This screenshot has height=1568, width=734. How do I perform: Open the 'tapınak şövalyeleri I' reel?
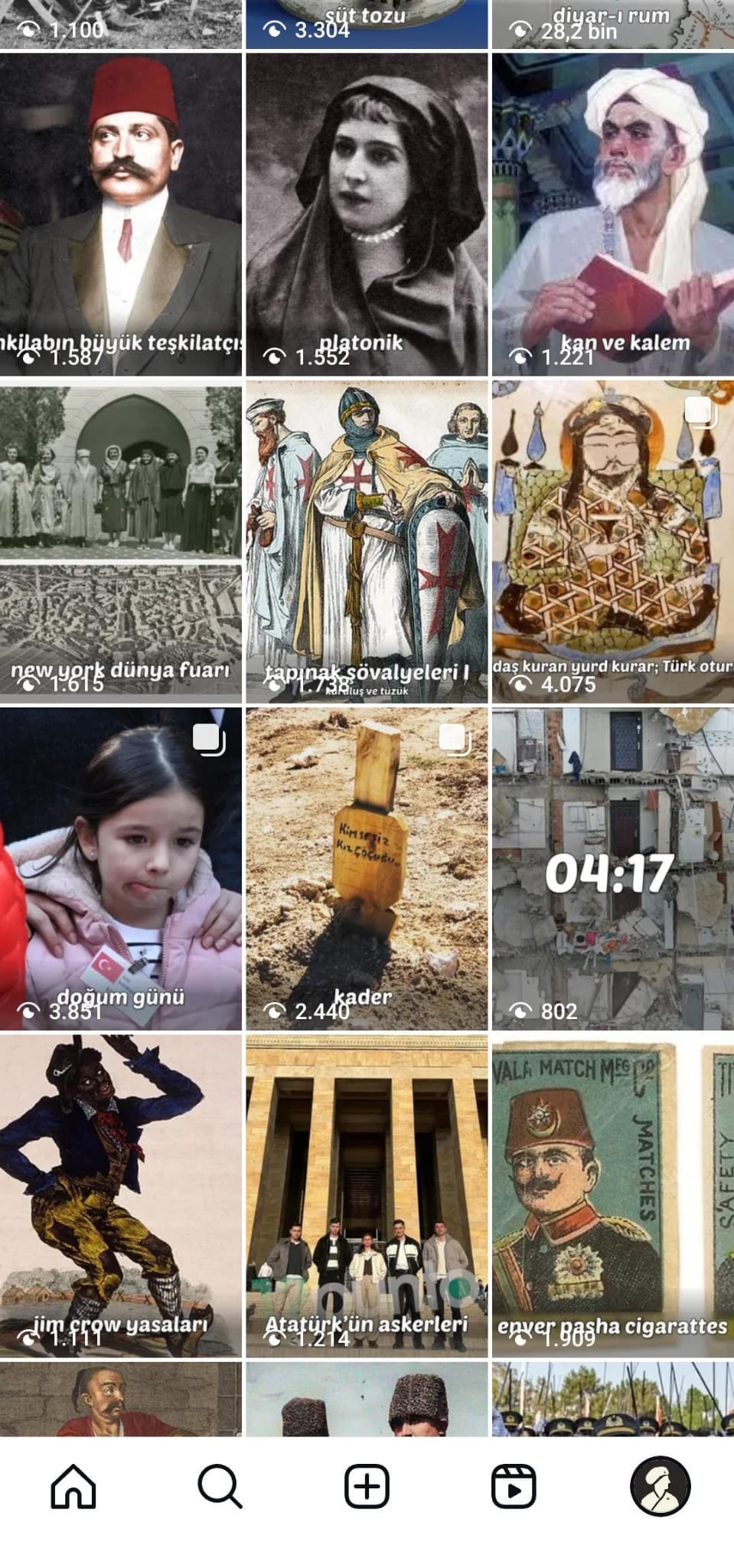[x=367, y=541]
